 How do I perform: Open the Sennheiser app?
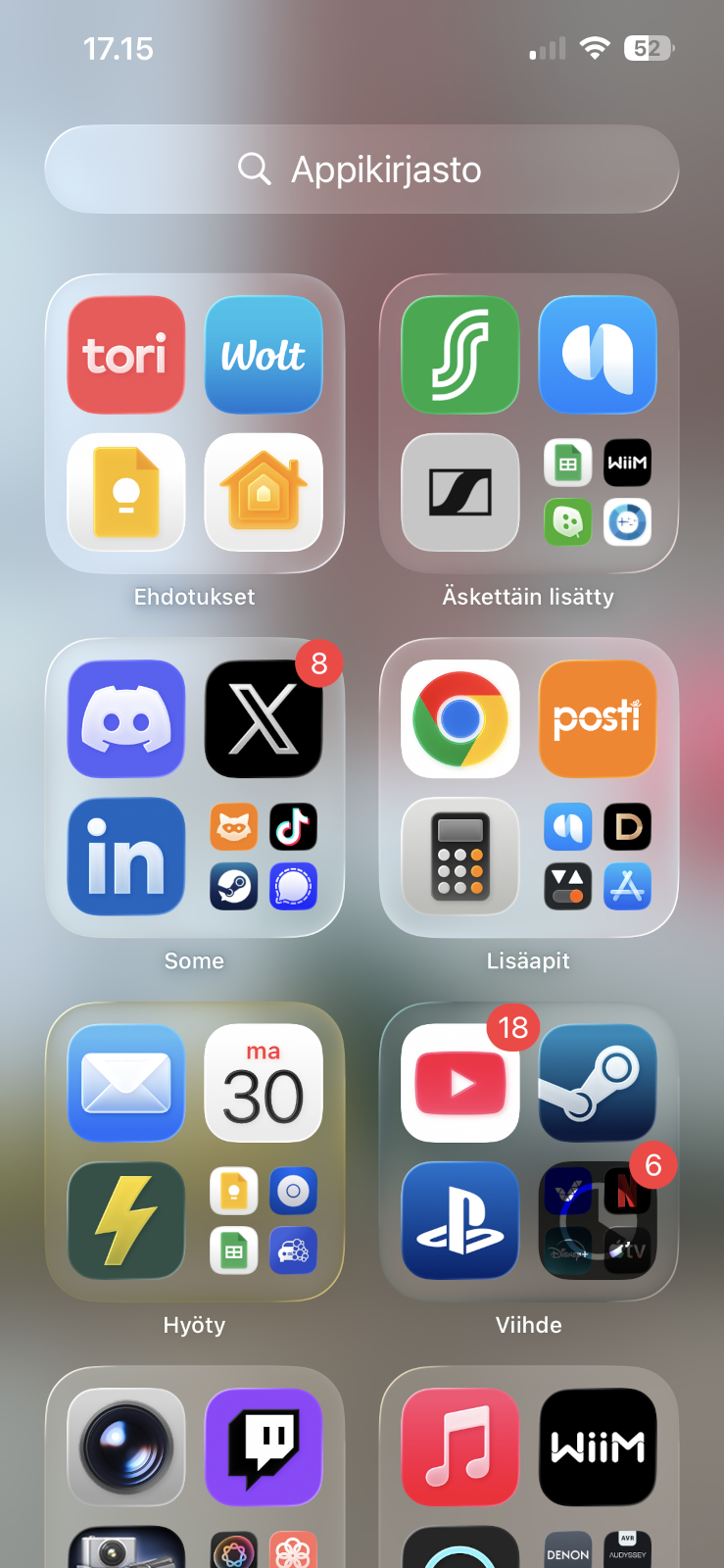pos(460,492)
